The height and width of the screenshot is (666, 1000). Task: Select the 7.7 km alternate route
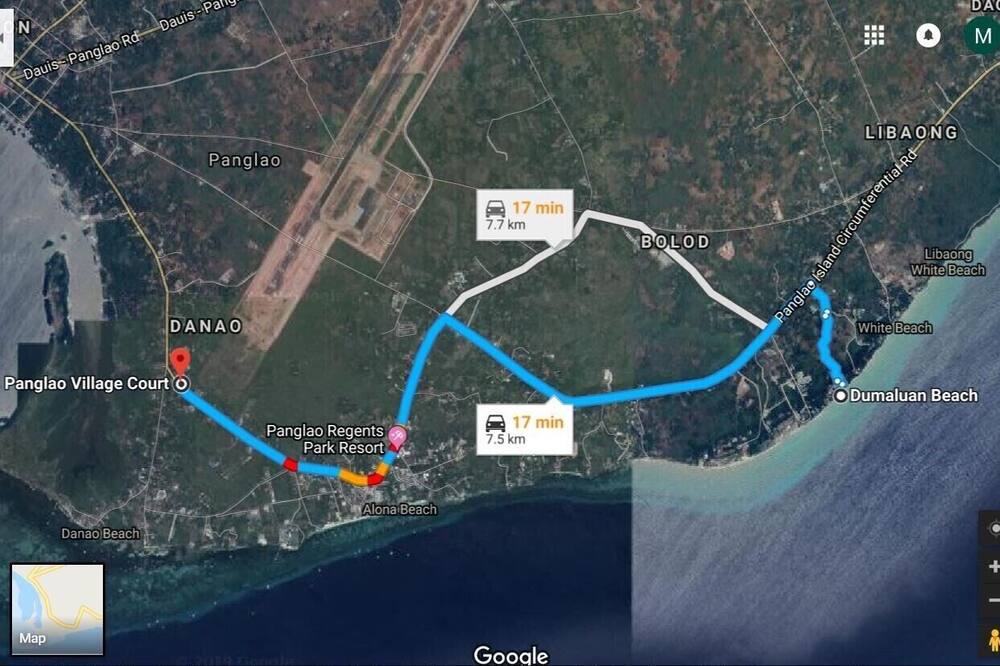(525, 216)
